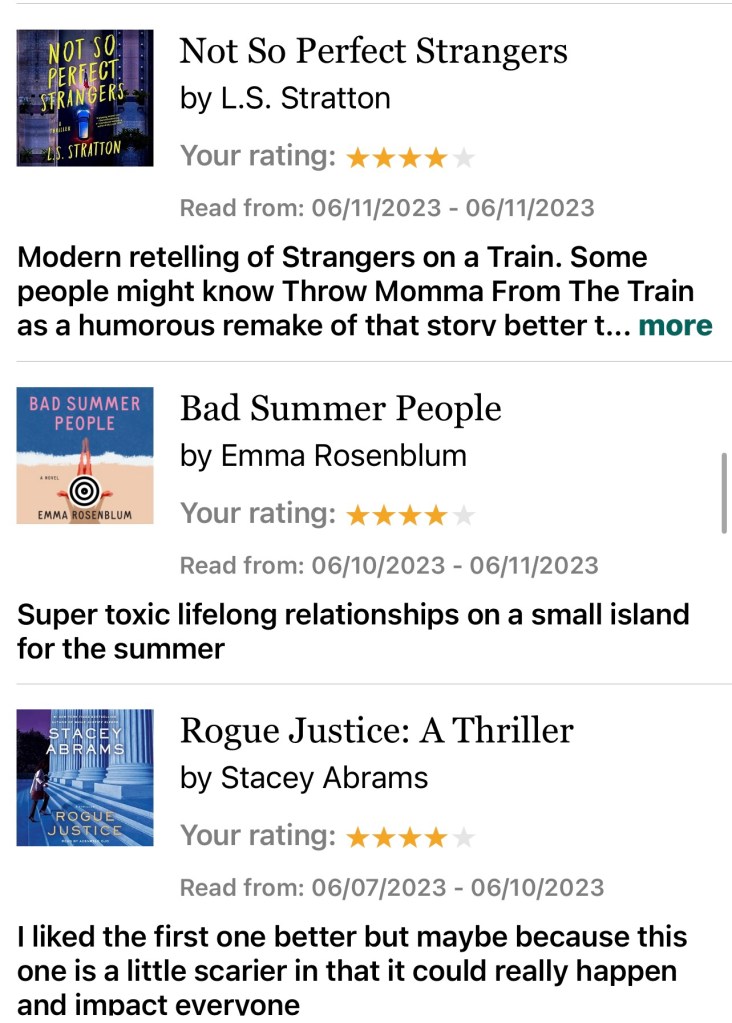
Task: Expand the review with the more link
Action: (675, 325)
